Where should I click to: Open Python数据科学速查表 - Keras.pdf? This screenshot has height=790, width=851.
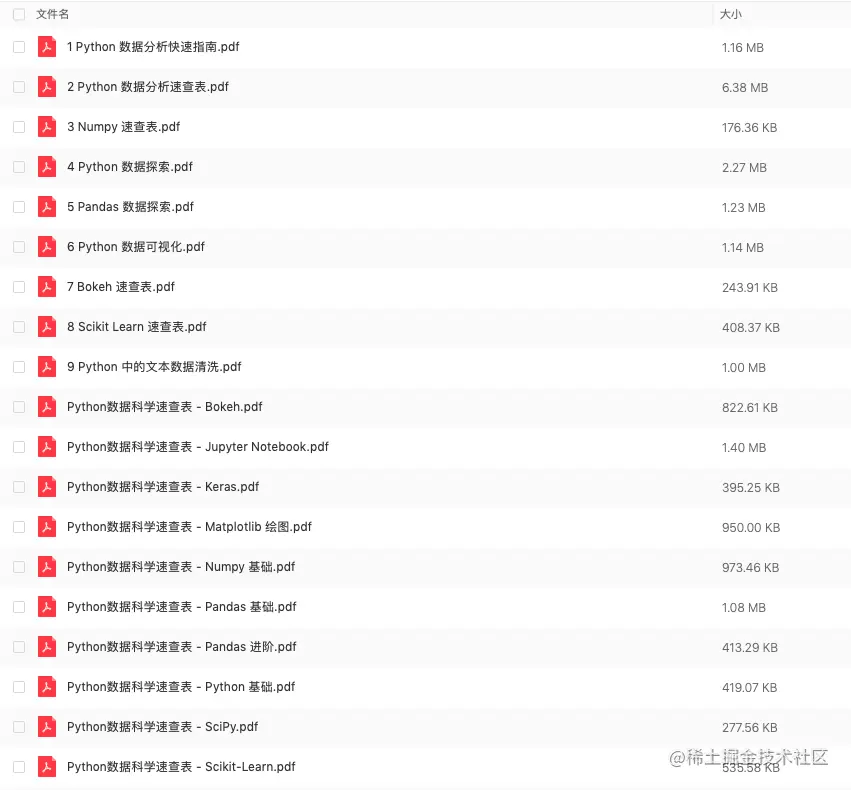pyautogui.click(x=162, y=487)
